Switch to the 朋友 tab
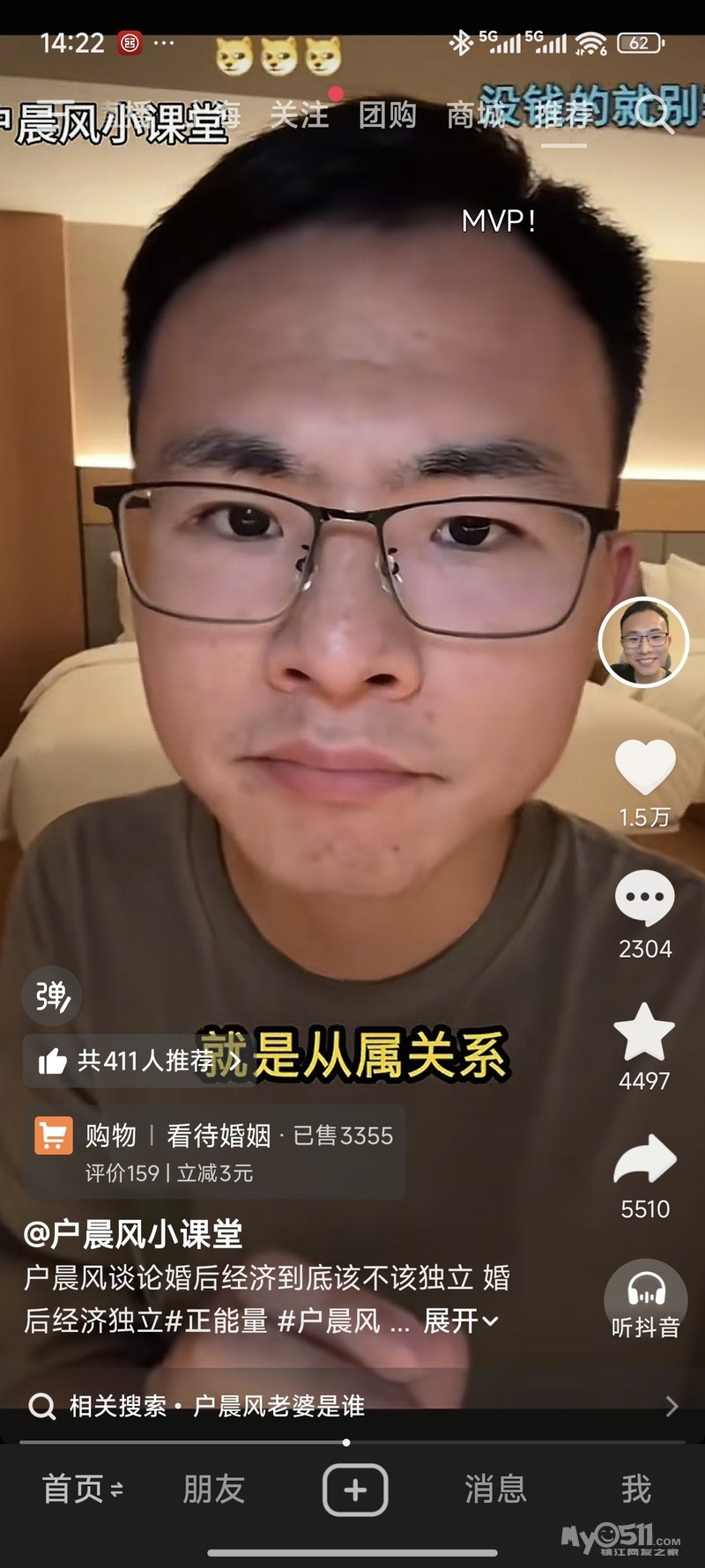The height and width of the screenshot is (1568, 705). click(x=213, y=1490)
